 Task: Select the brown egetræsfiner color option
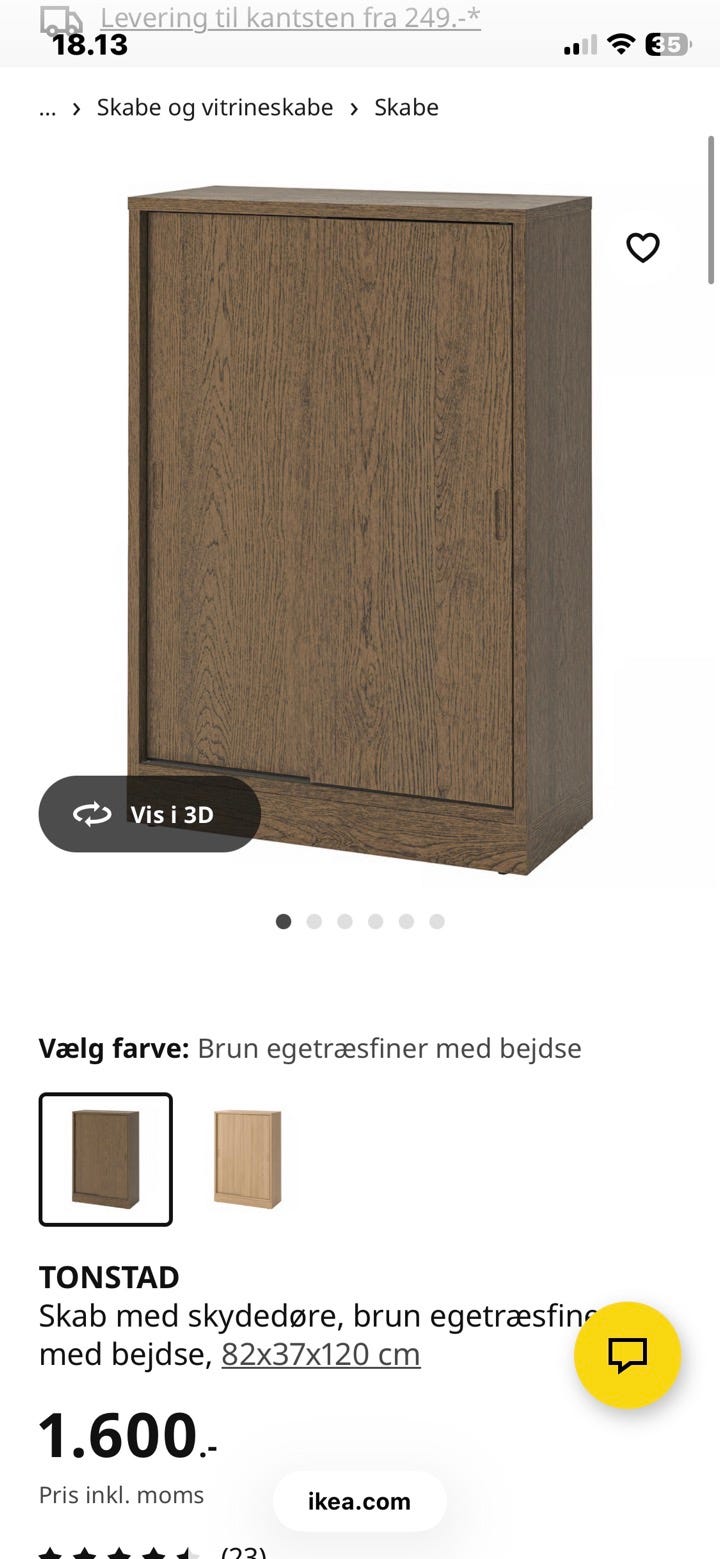pos(105,1159)
